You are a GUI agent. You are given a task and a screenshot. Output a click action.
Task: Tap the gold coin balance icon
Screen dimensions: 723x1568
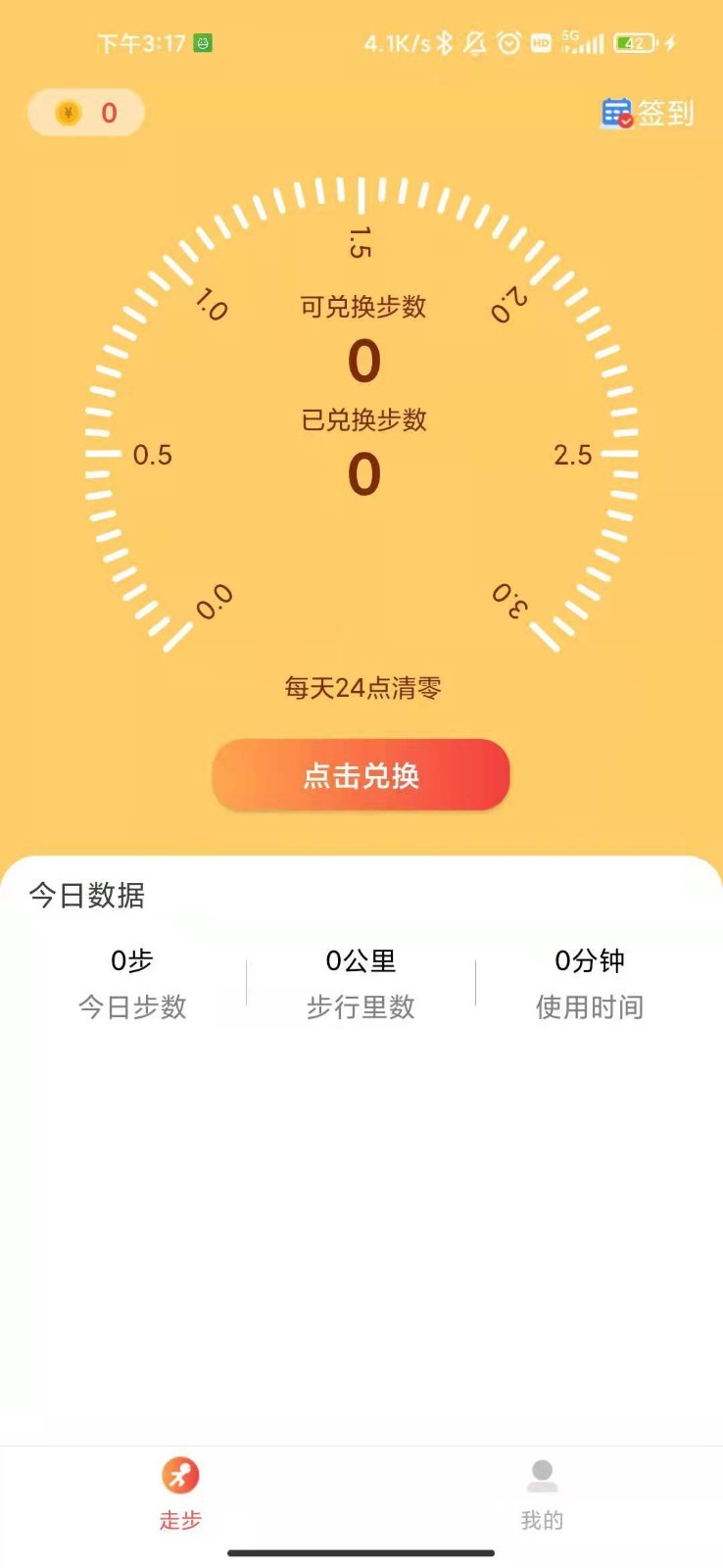[x=67, y=113]
